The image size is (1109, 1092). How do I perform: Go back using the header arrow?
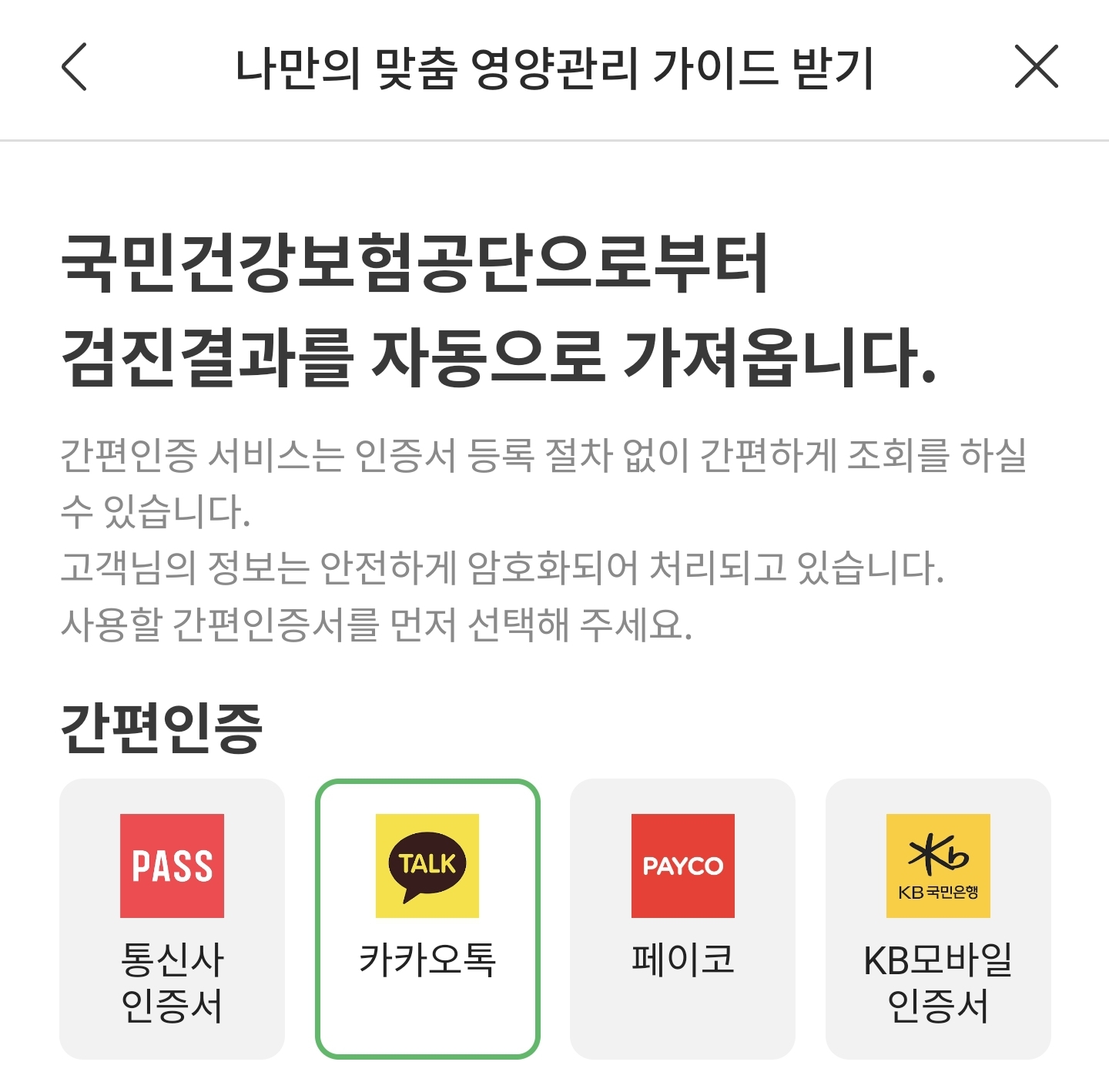point(74,67)
